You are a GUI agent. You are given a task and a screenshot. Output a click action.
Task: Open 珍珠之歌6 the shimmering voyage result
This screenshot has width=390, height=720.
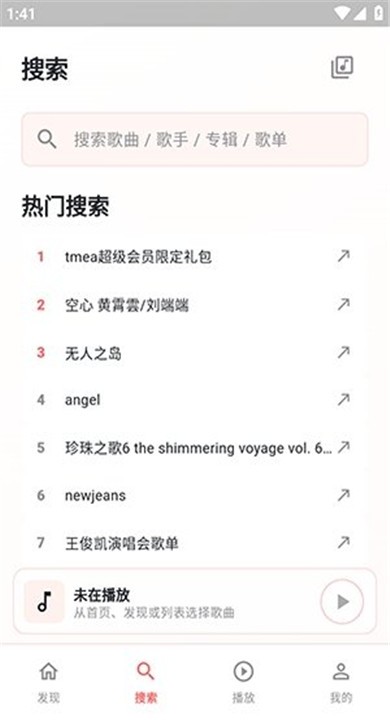tap(195, 448)
